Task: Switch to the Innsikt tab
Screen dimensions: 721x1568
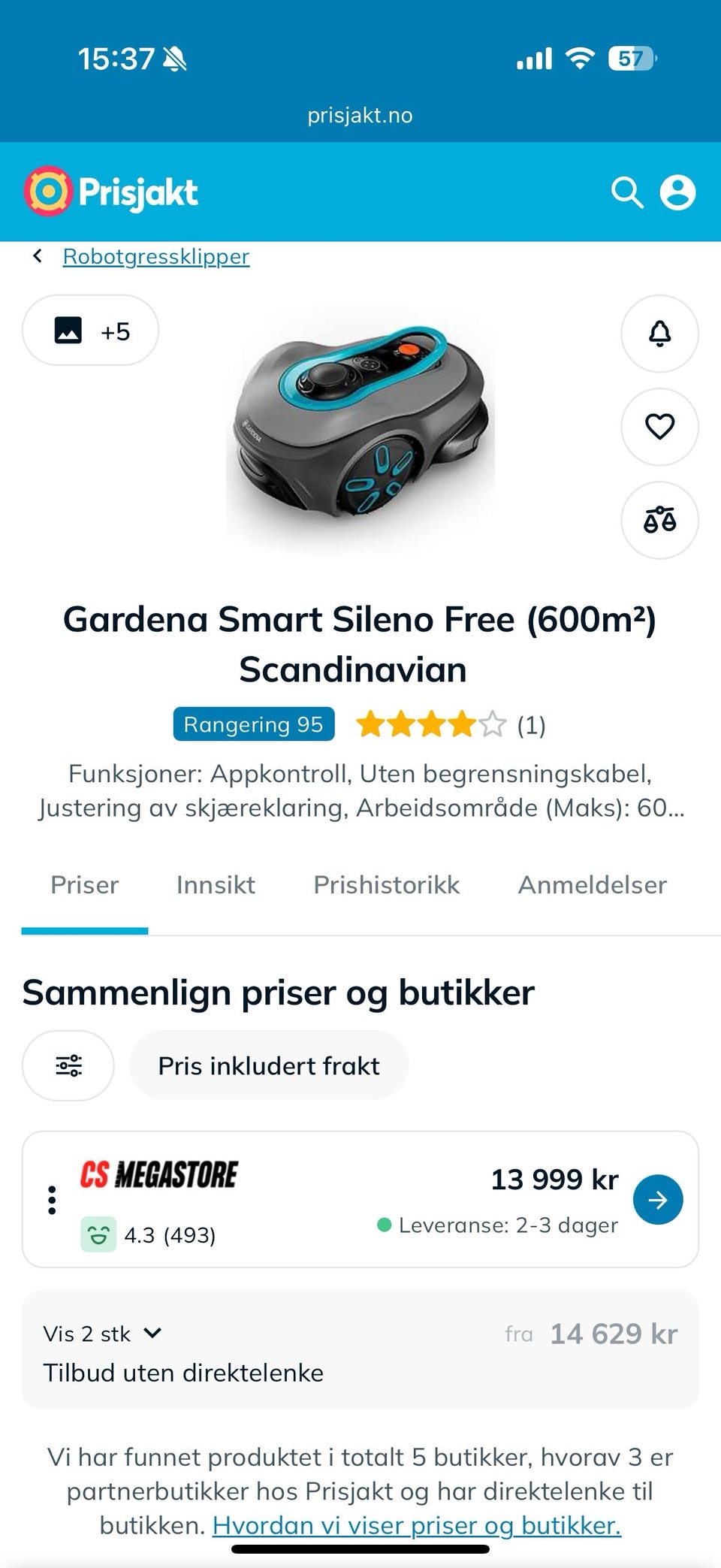Action: tap(216, 885)
